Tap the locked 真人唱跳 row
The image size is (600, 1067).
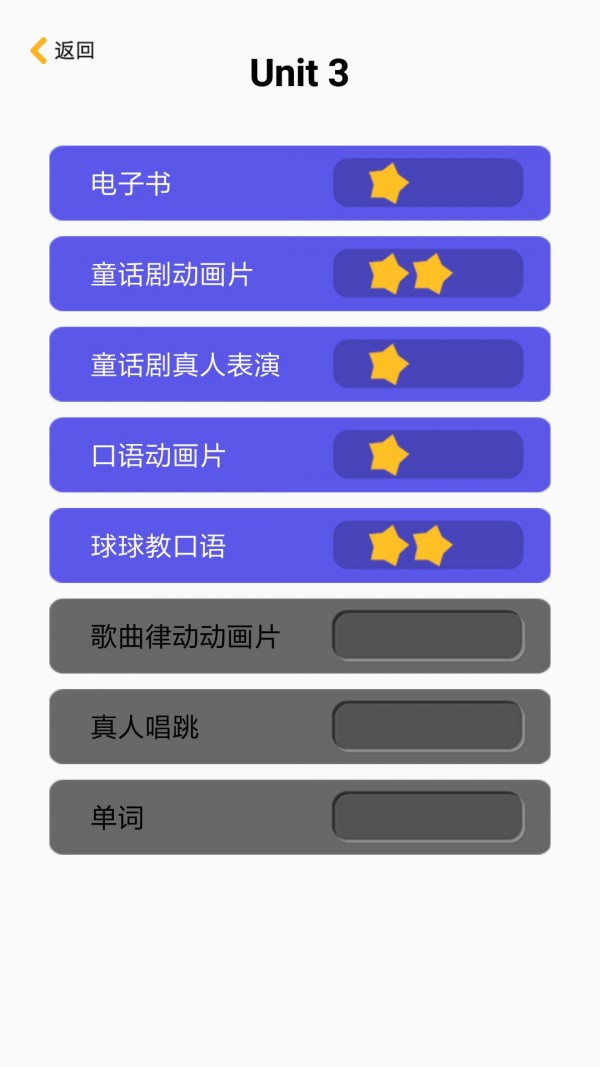(299, 726)
